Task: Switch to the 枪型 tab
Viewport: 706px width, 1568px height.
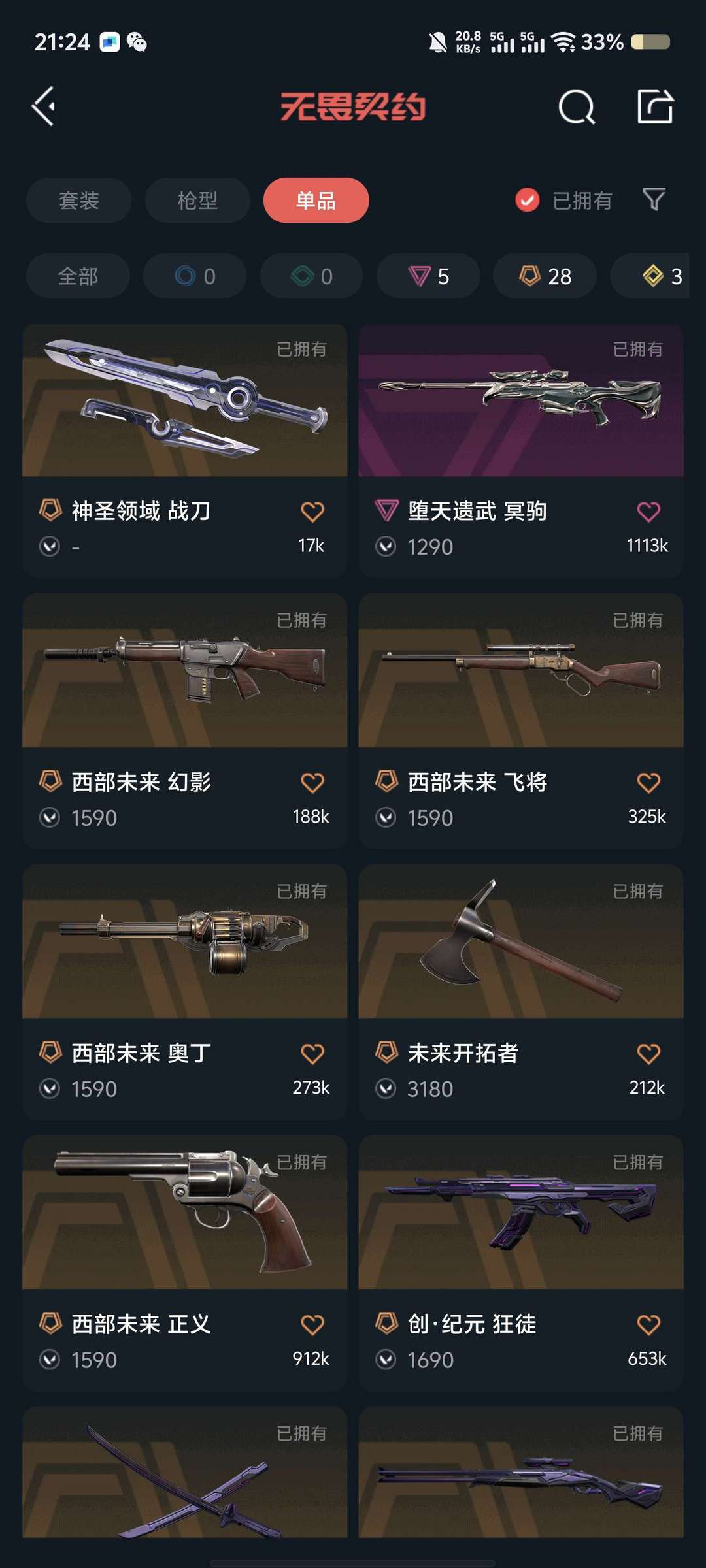Action: click(197, 201)
